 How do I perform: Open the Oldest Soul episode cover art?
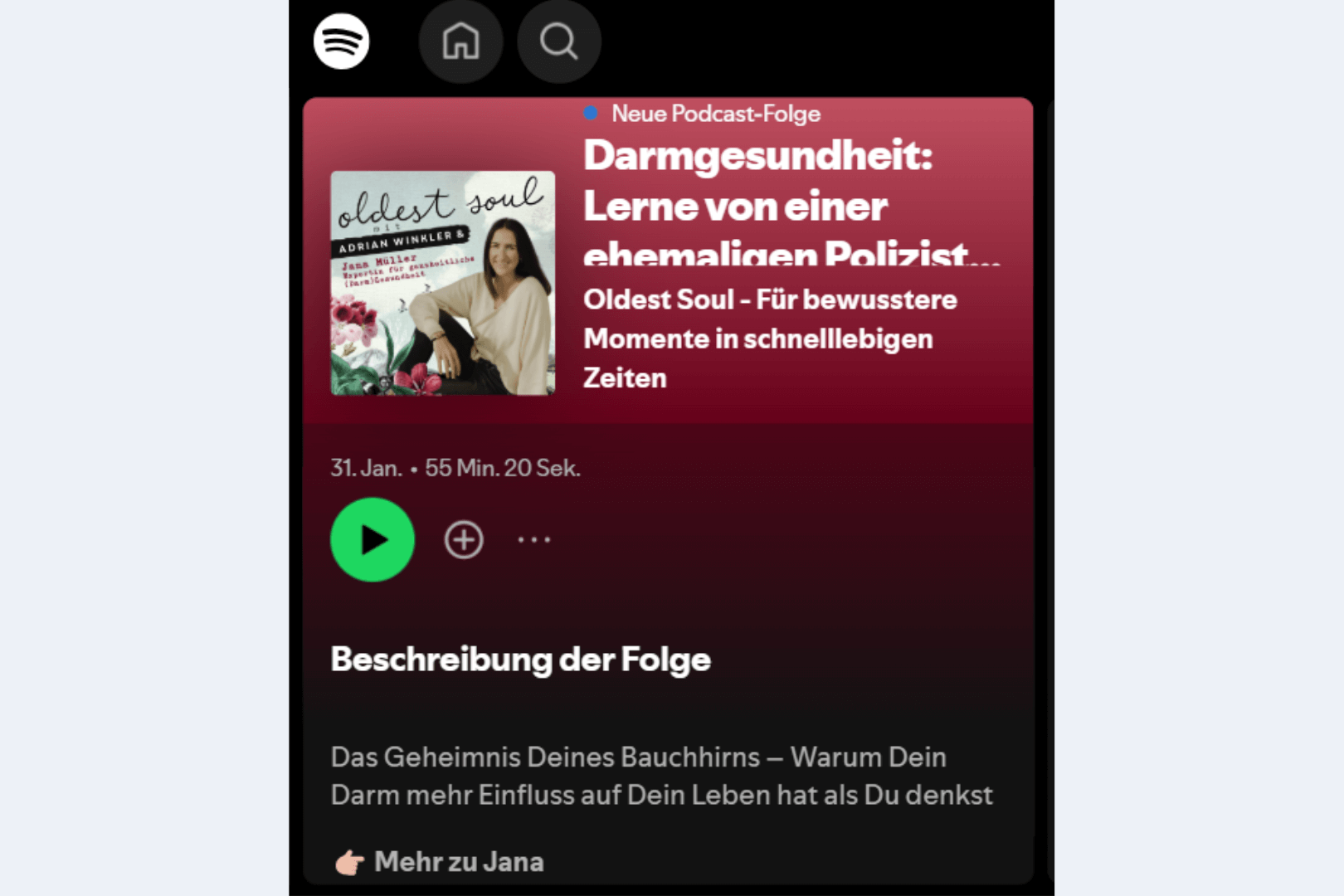[x=443, y=283]
